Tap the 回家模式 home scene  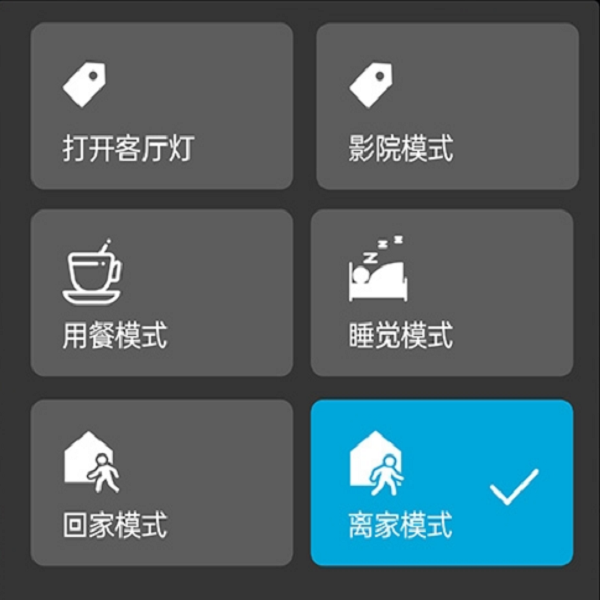pyautogui.click(x=161, y=483)
